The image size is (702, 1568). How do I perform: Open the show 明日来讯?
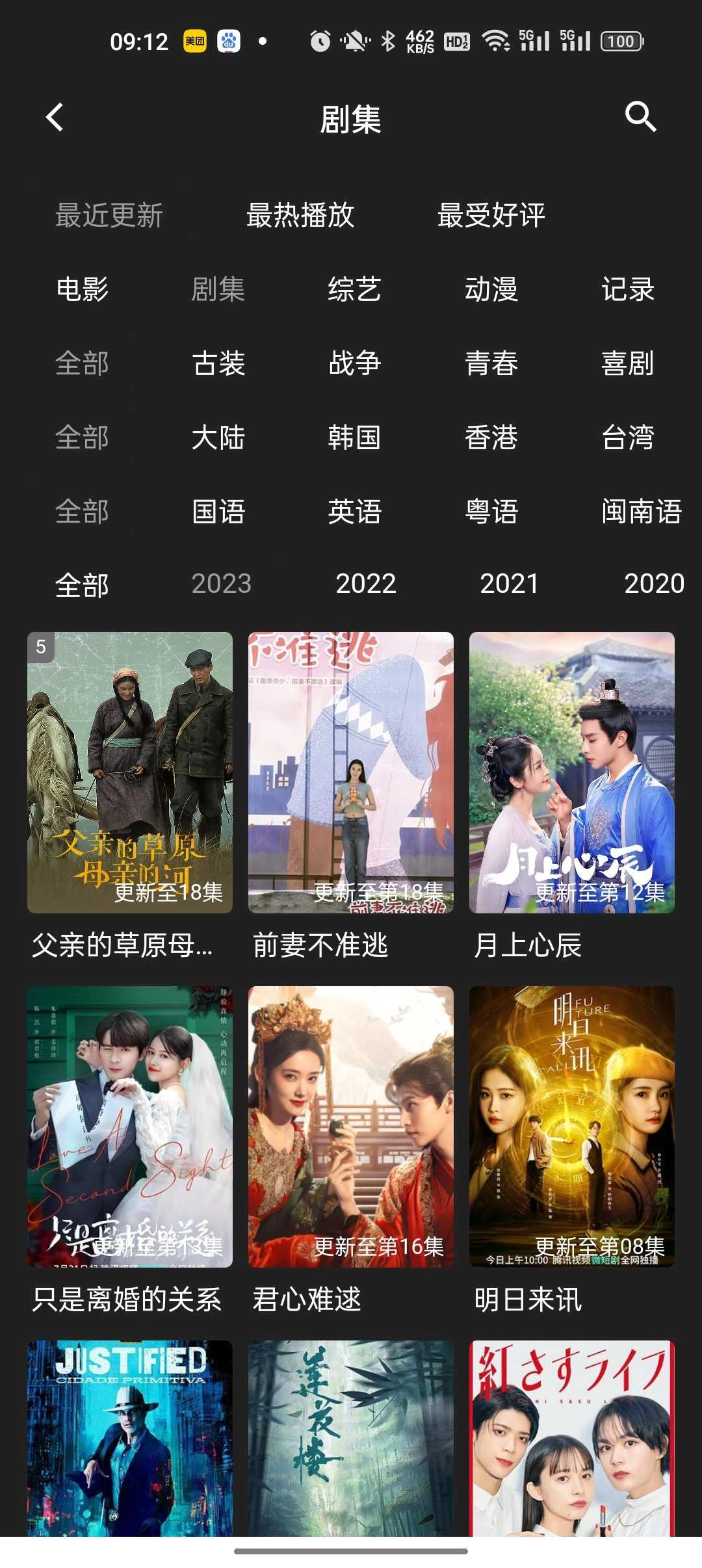[572, 1127]
